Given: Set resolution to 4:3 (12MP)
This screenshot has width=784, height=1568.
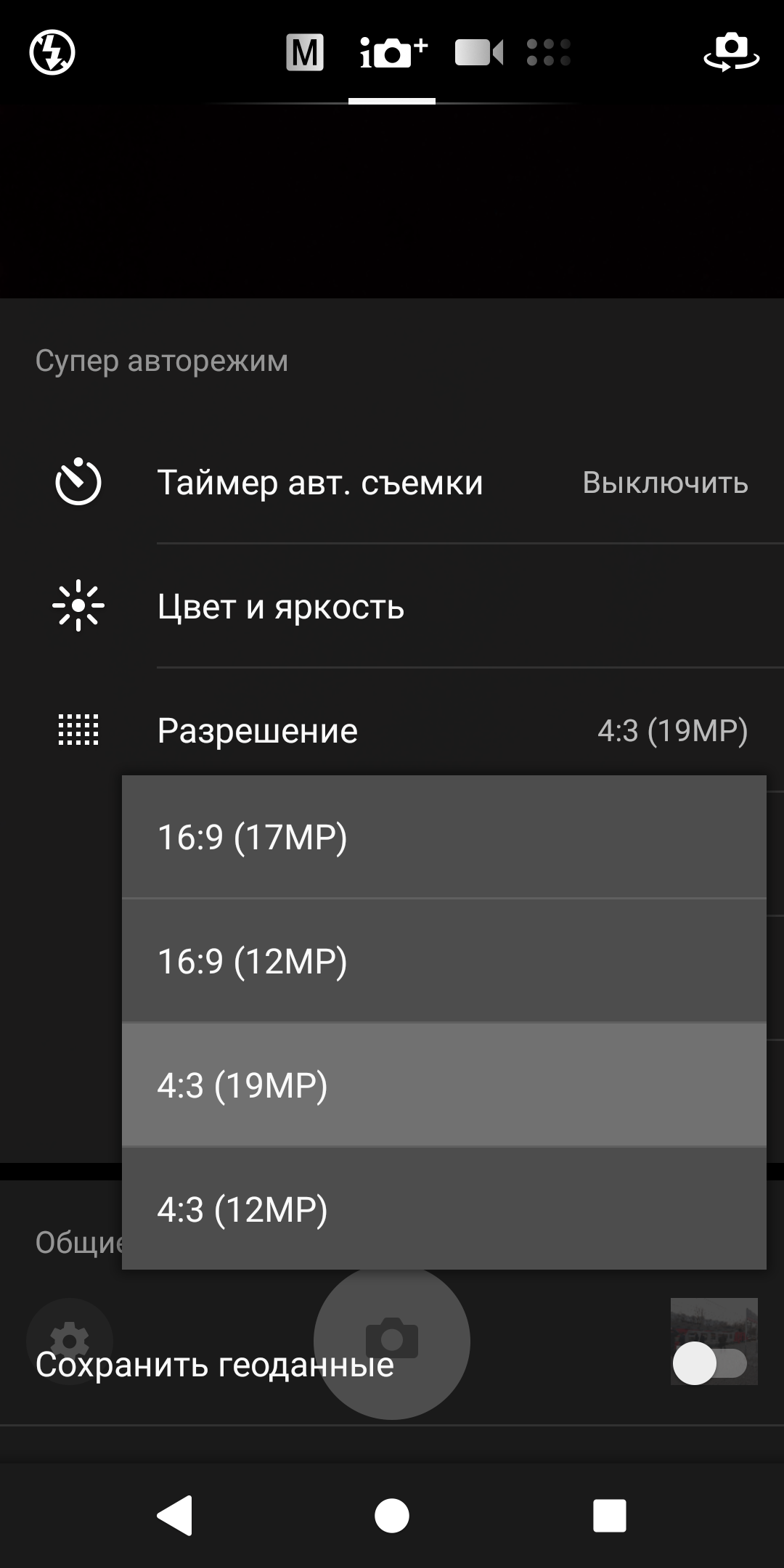Looking at the screenshot, I should point(443,1209).
